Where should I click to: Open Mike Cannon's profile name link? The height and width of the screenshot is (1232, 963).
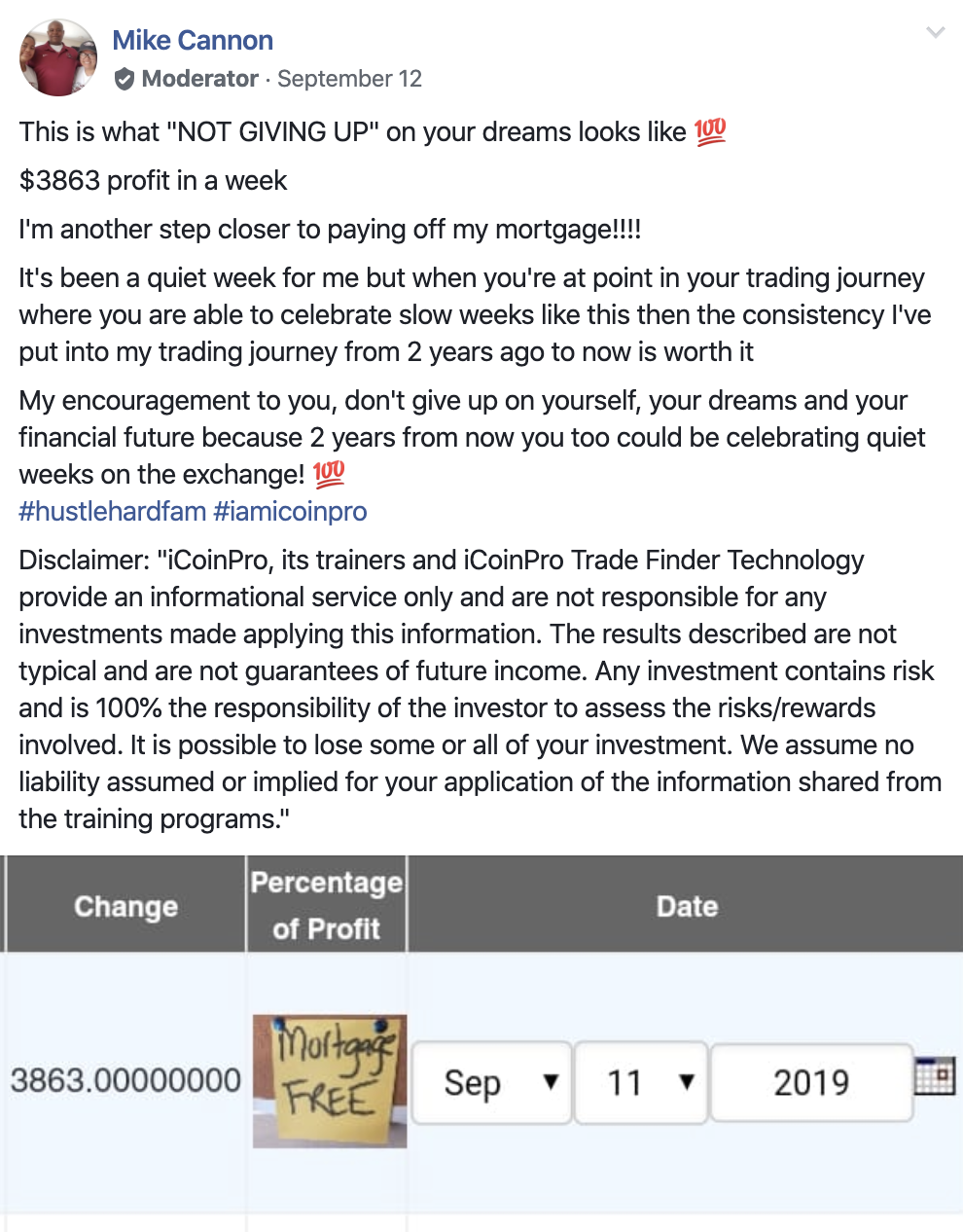[193, 40]
